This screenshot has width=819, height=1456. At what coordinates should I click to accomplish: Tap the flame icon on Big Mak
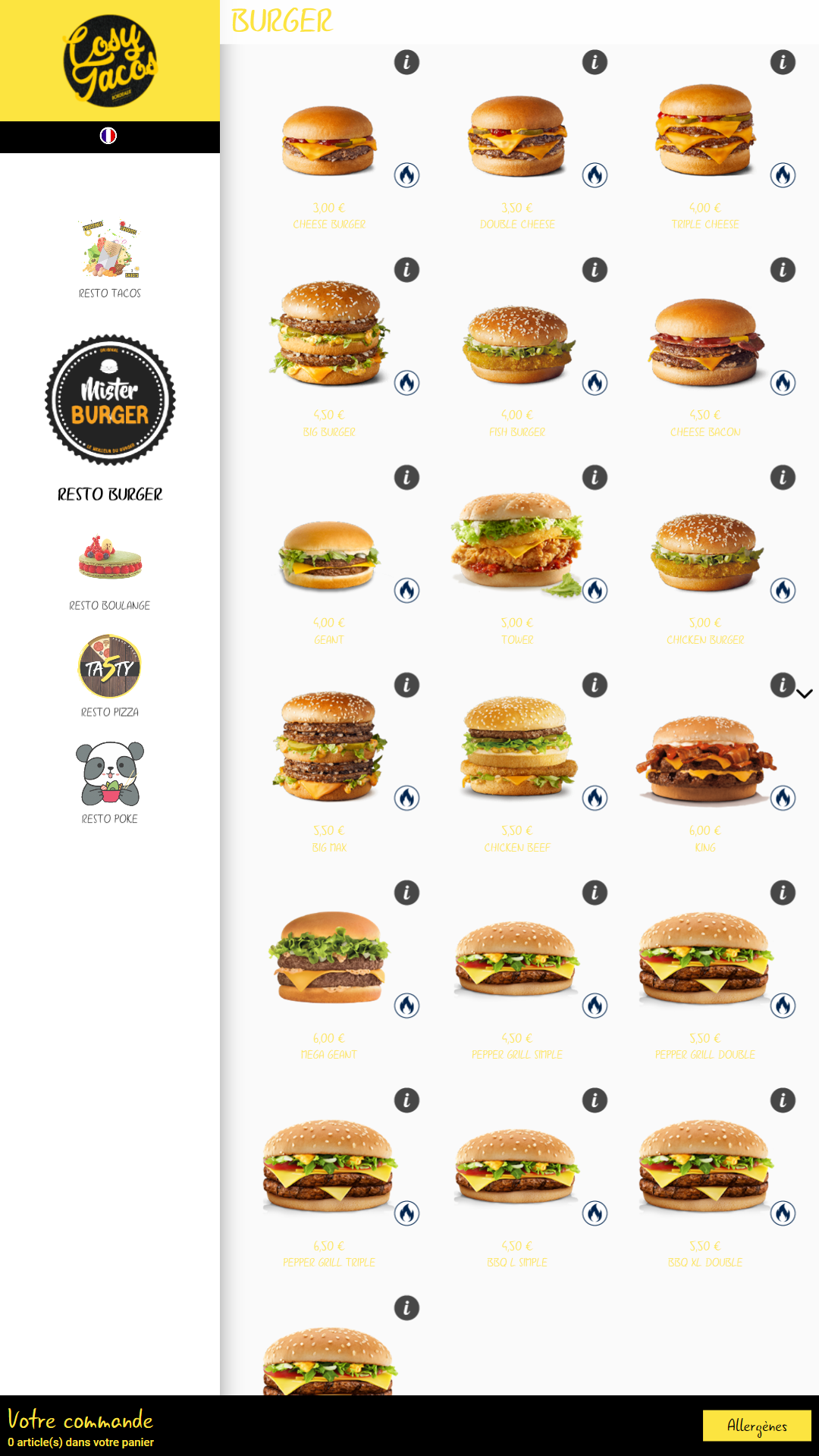[406, 798]
